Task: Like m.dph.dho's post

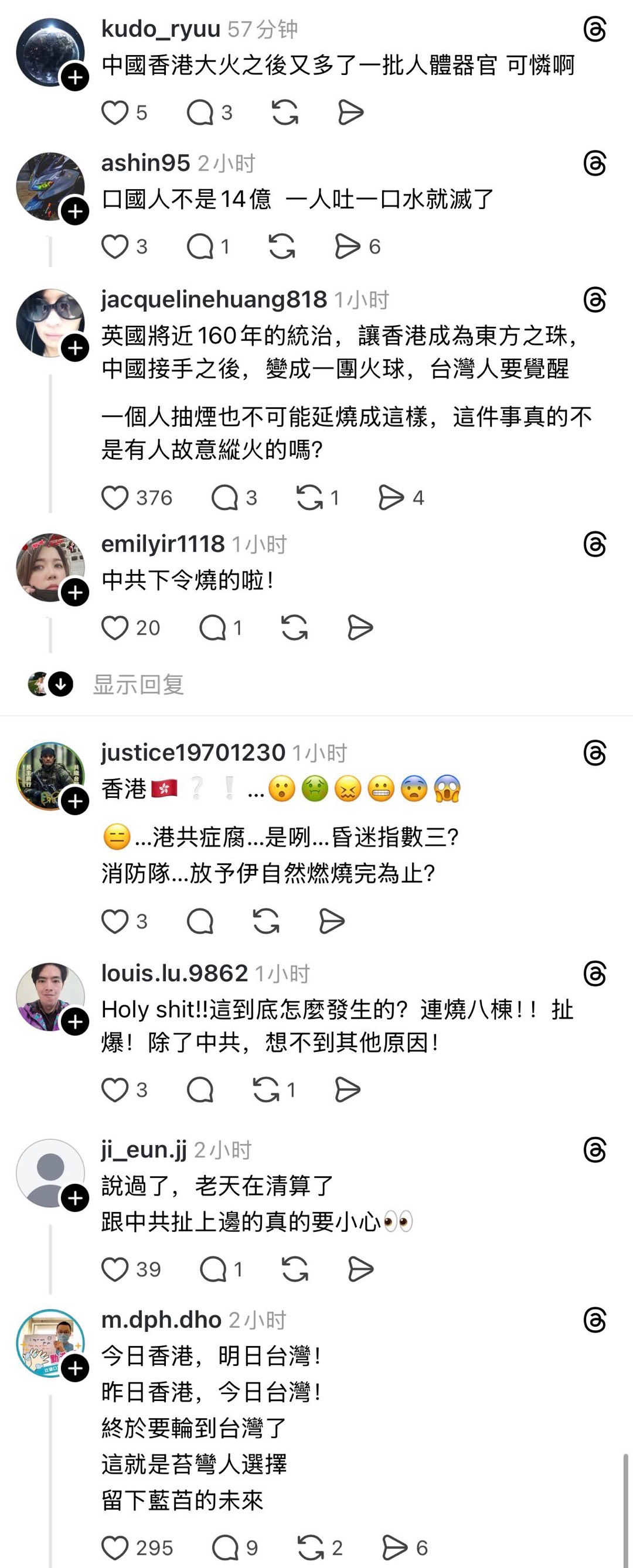Action: (x=114, y=1547)
